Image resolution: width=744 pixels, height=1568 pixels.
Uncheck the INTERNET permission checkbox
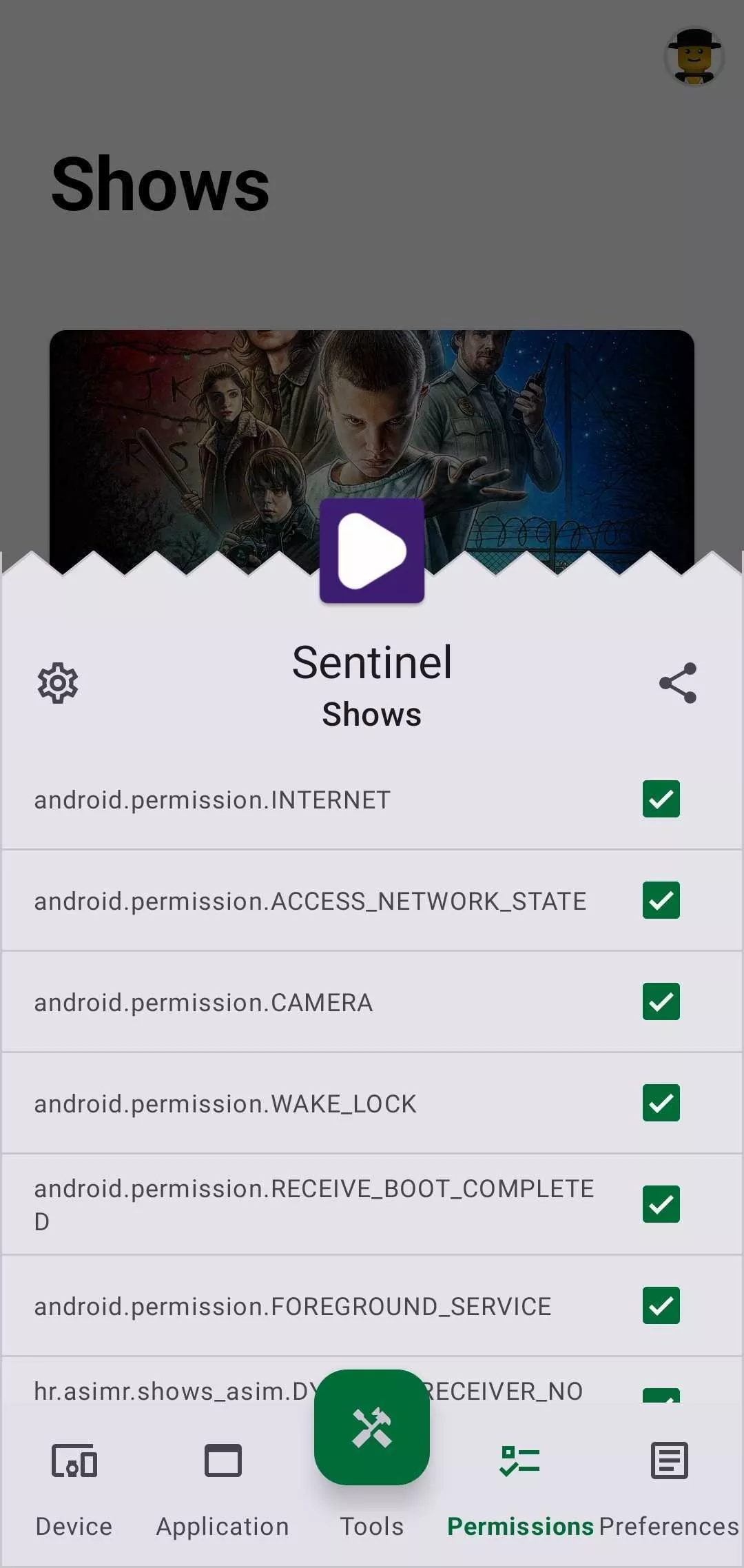click(661, 799)
